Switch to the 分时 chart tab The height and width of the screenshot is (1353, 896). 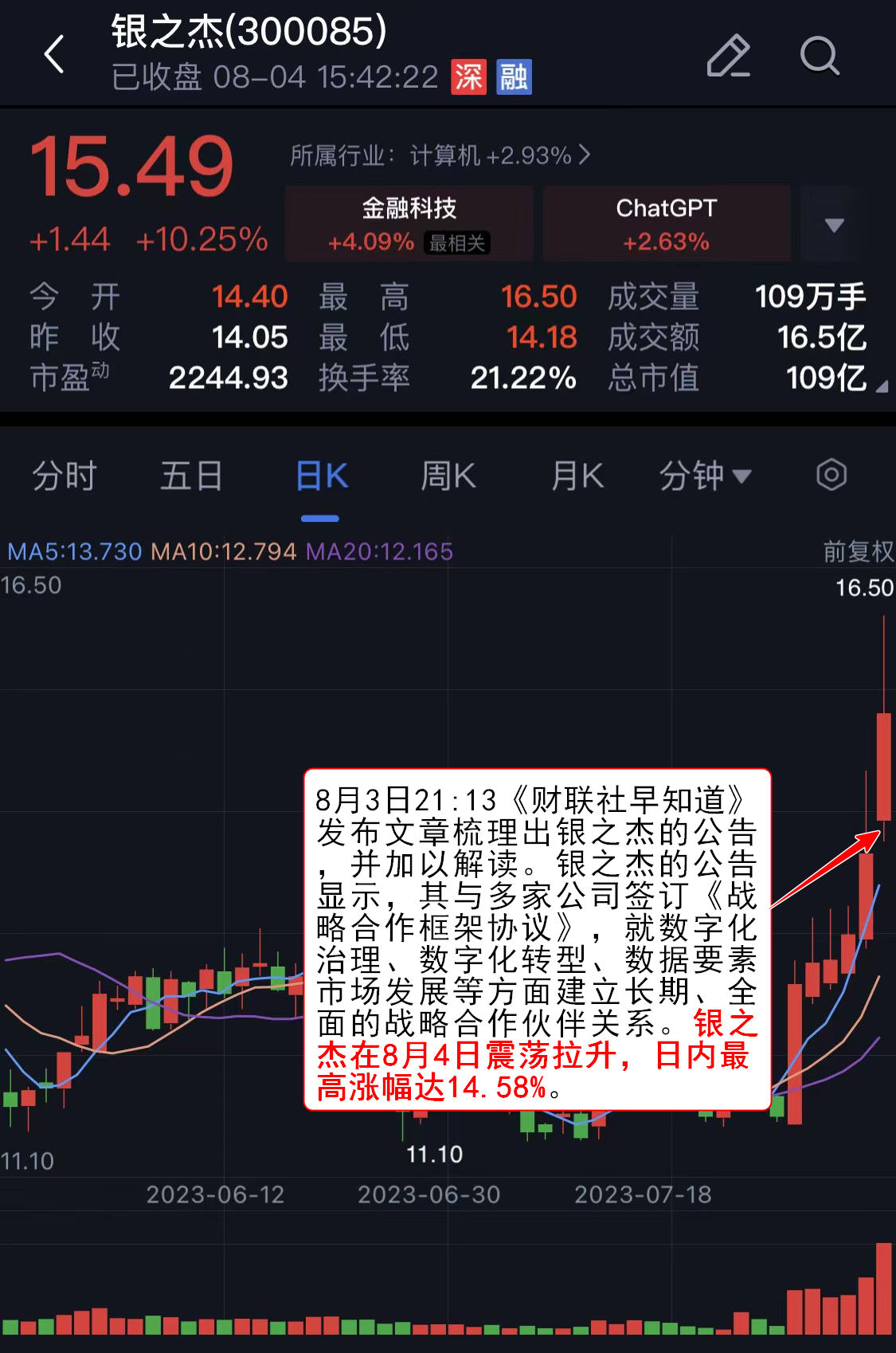click(x=64, y=476)
